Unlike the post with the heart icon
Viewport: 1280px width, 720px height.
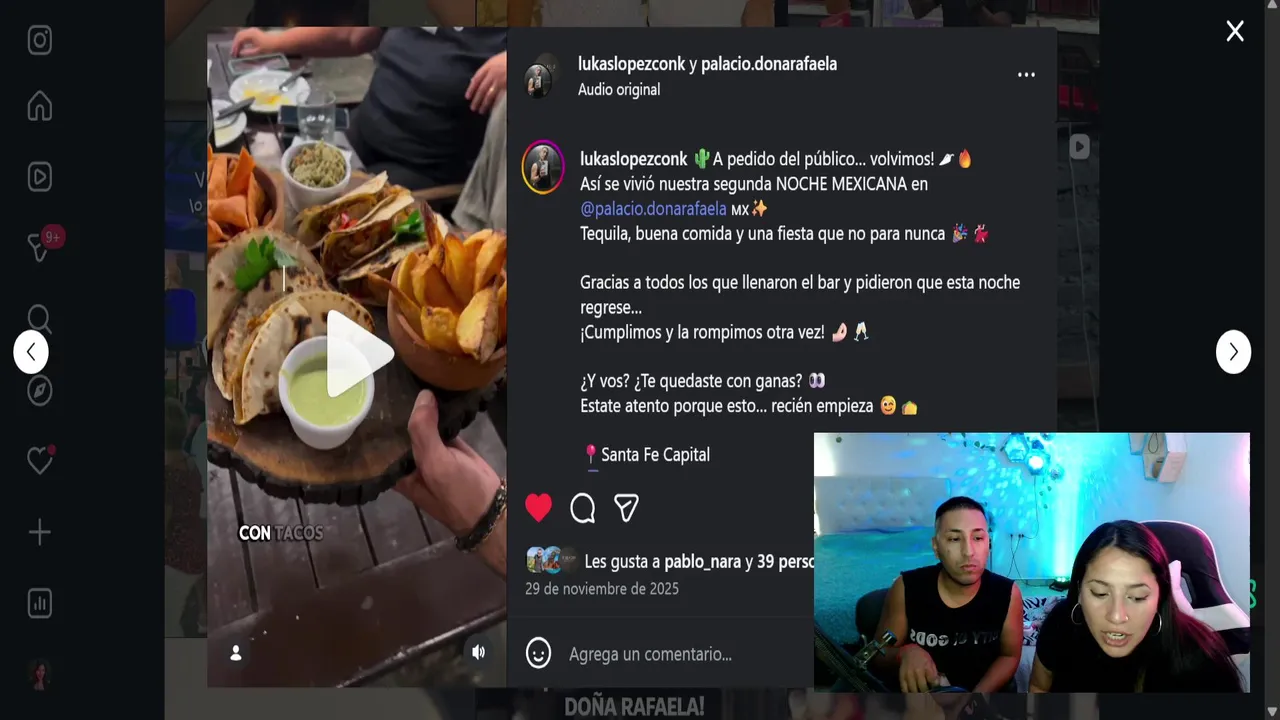[x=538, y=508]
